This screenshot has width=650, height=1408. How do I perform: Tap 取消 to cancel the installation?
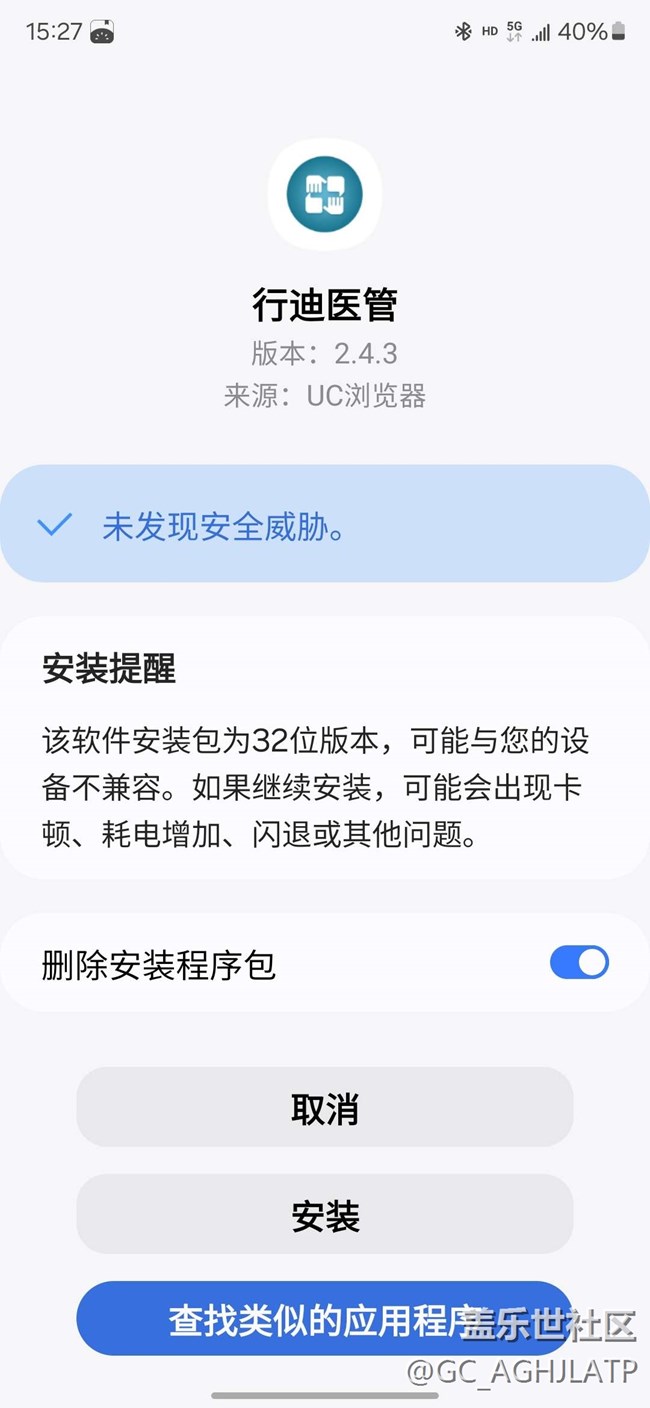pyautogui.click(x=325, y=1107)
